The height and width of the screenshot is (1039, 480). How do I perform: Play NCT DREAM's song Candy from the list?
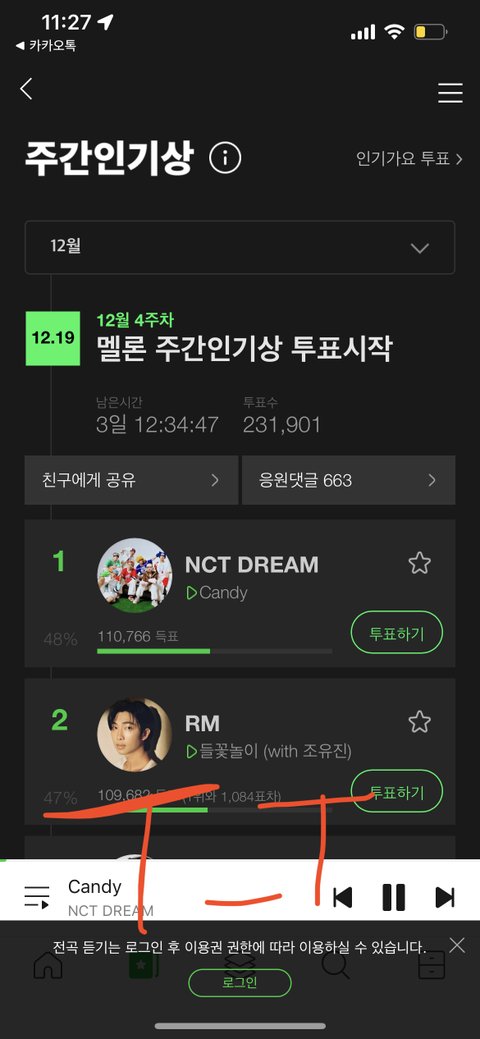[217, 592]
